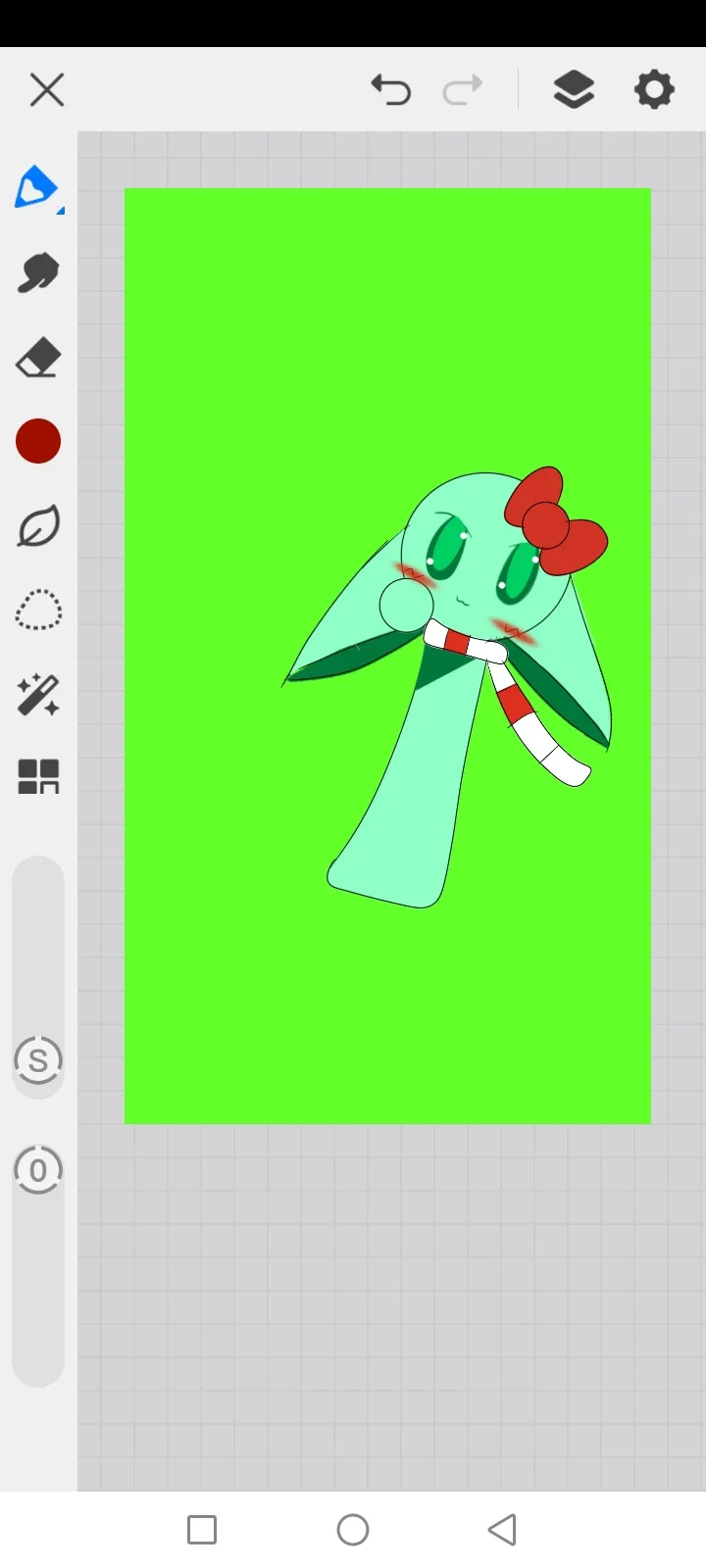Open the grid panel tool
The width and height of the screenshot is (706, 1568).
(38, 777)
